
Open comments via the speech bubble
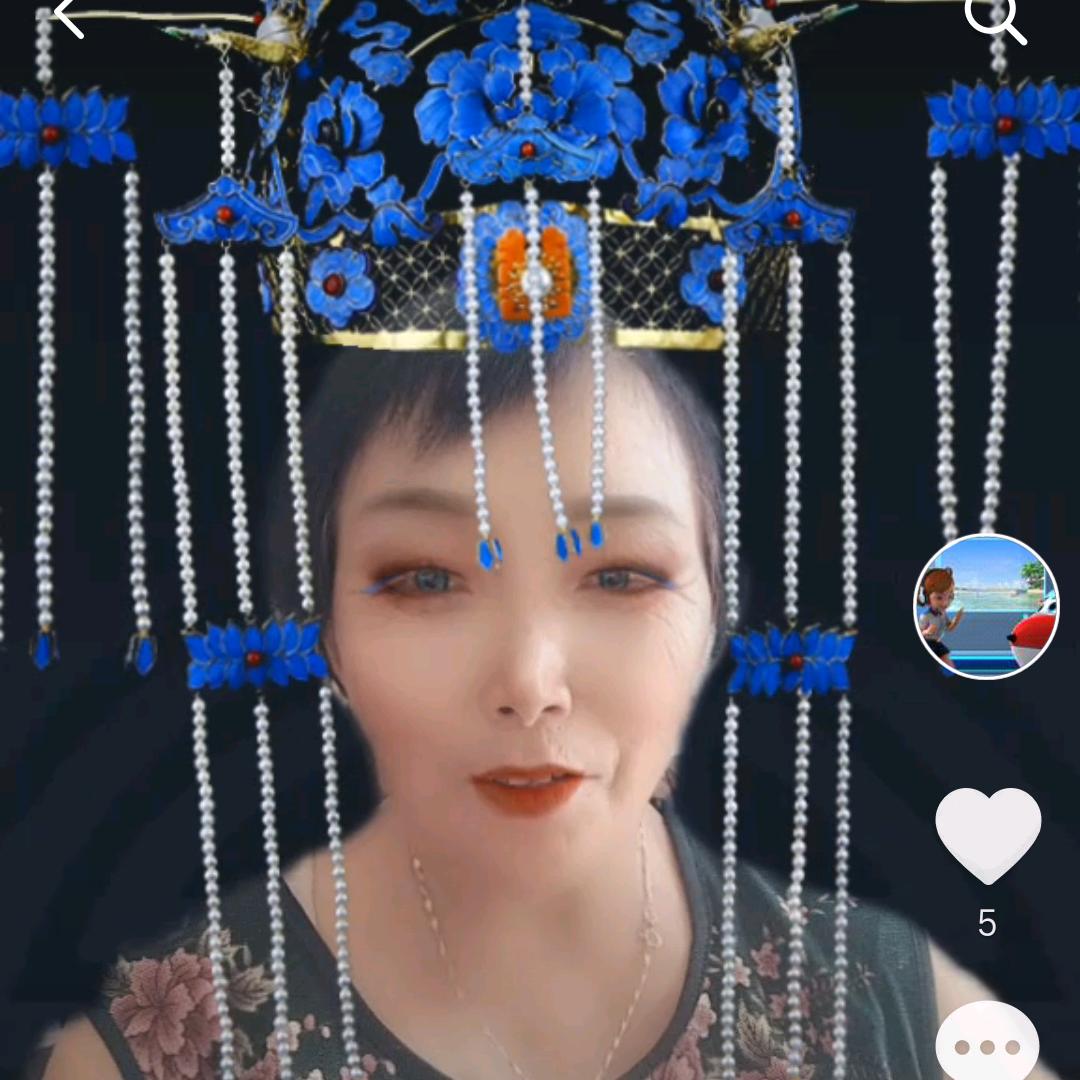click(x=987, y=1045)
